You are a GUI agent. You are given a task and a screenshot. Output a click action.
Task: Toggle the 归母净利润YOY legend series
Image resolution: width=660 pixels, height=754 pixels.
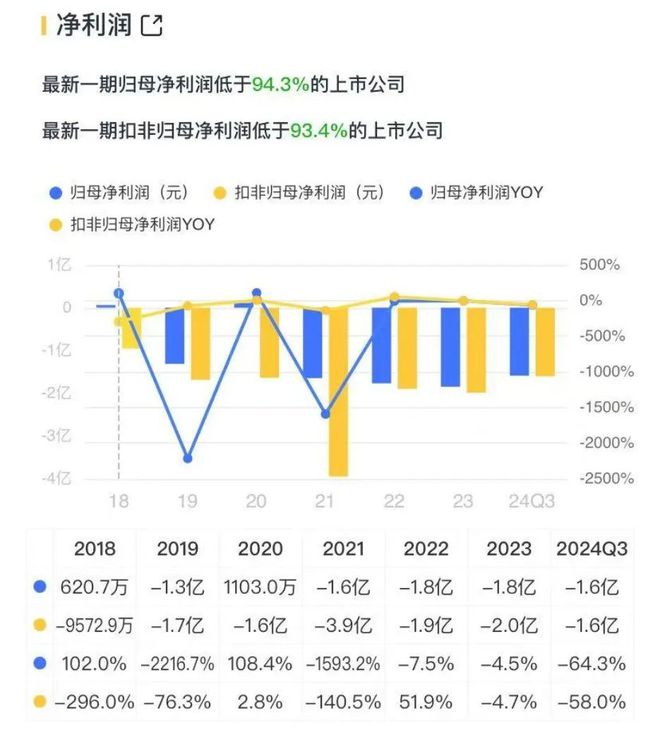coord(476,193)
